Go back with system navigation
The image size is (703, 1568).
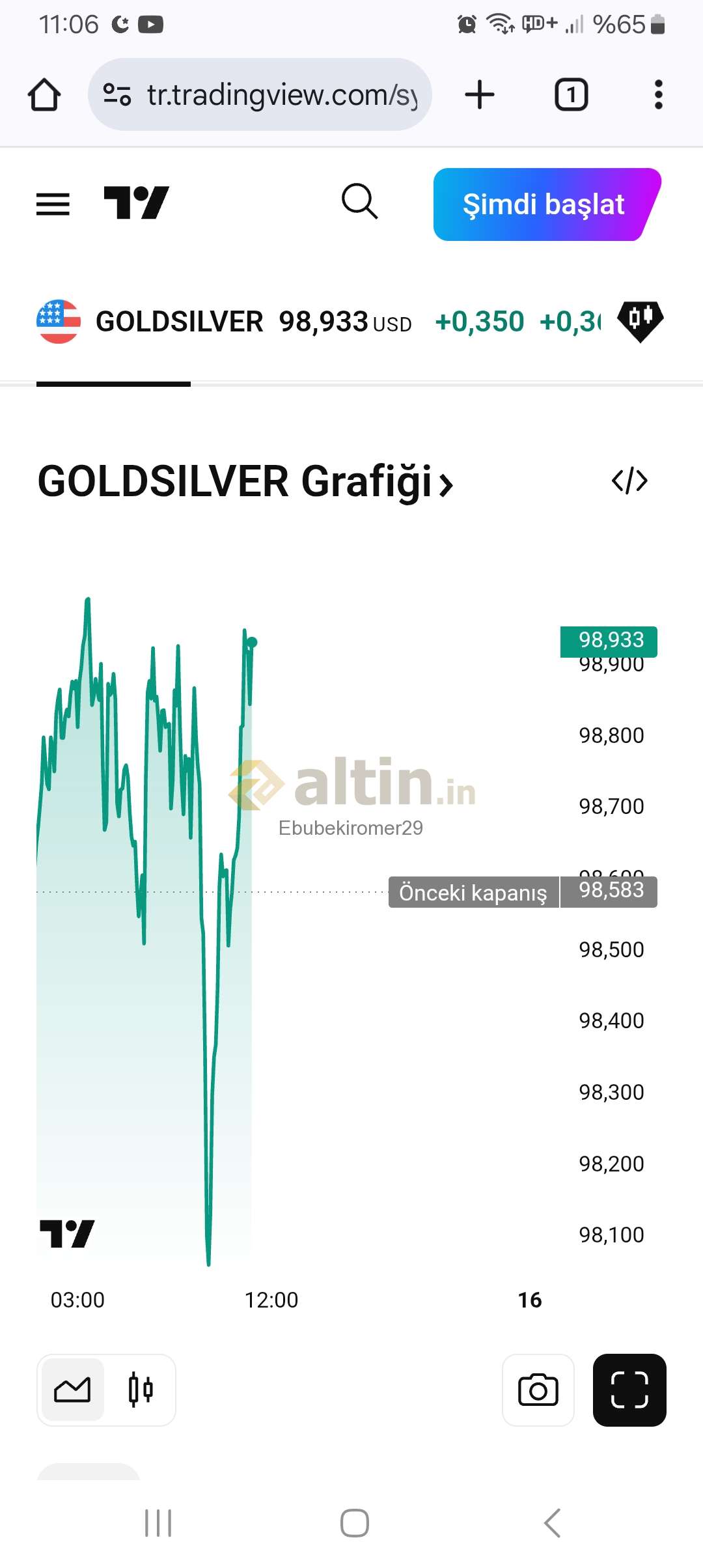tap(552, 1523)
